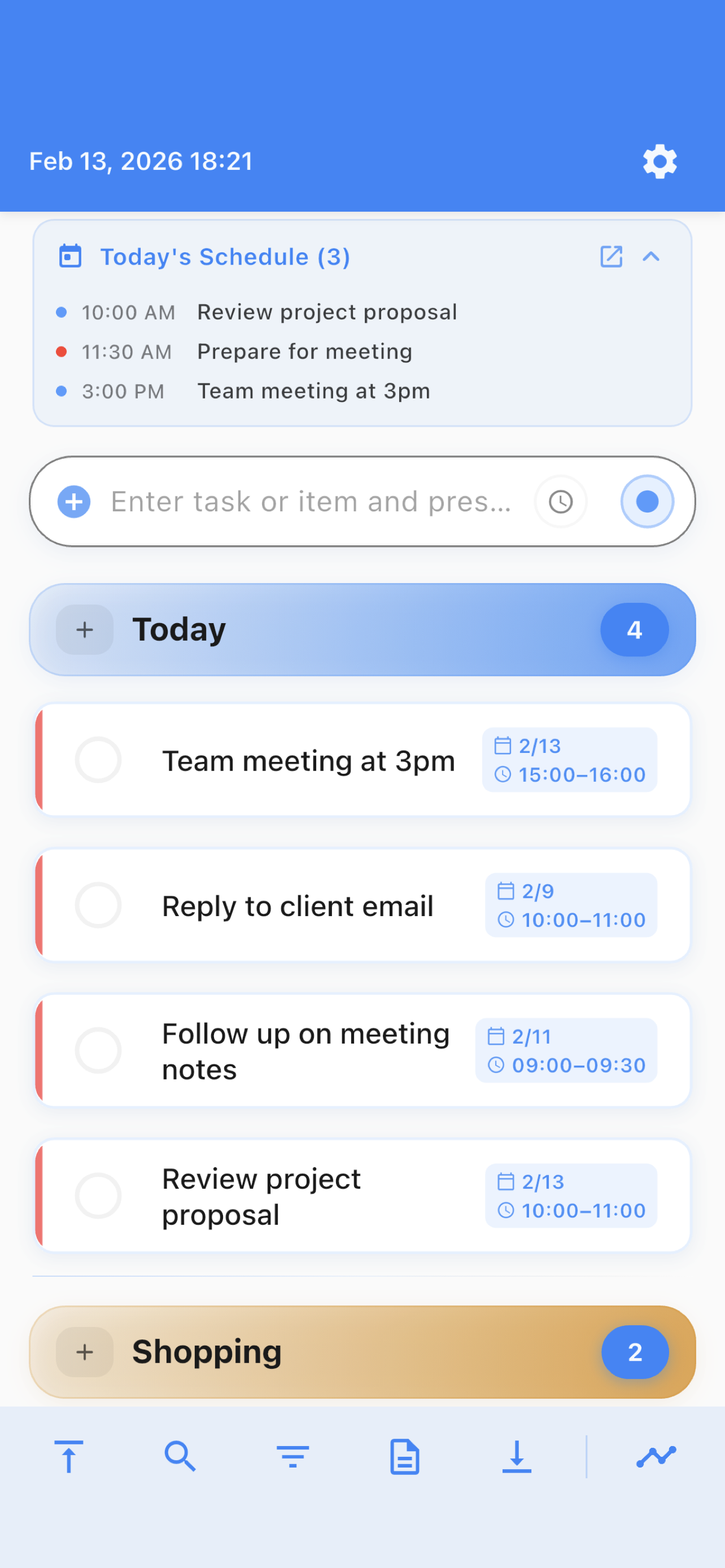The height and width of the screenshot is (1568, 725).
Task: Open the settings gear
Action: coord(660,161)
